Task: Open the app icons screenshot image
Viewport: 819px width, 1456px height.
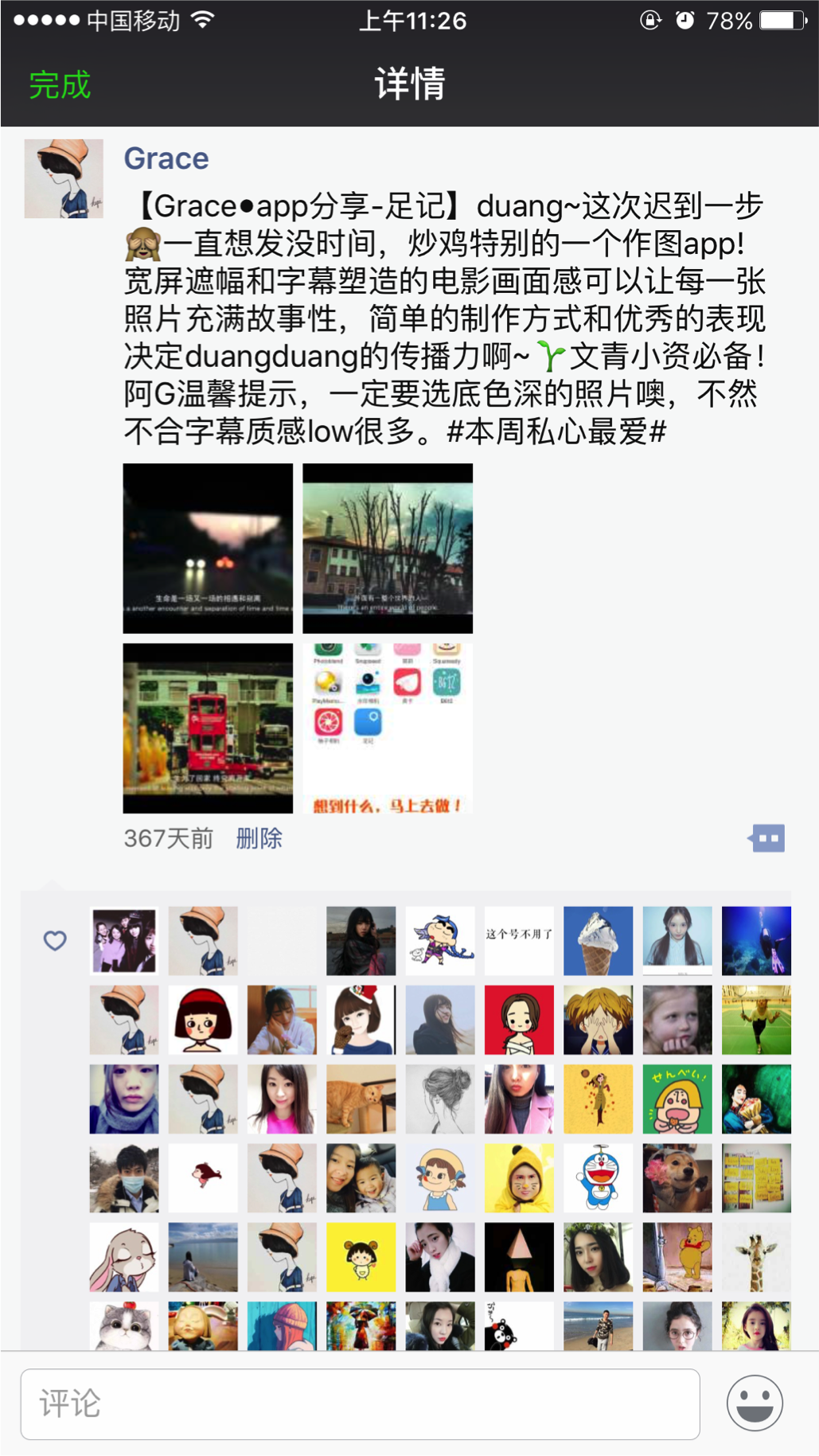Action: pos(388,728)
